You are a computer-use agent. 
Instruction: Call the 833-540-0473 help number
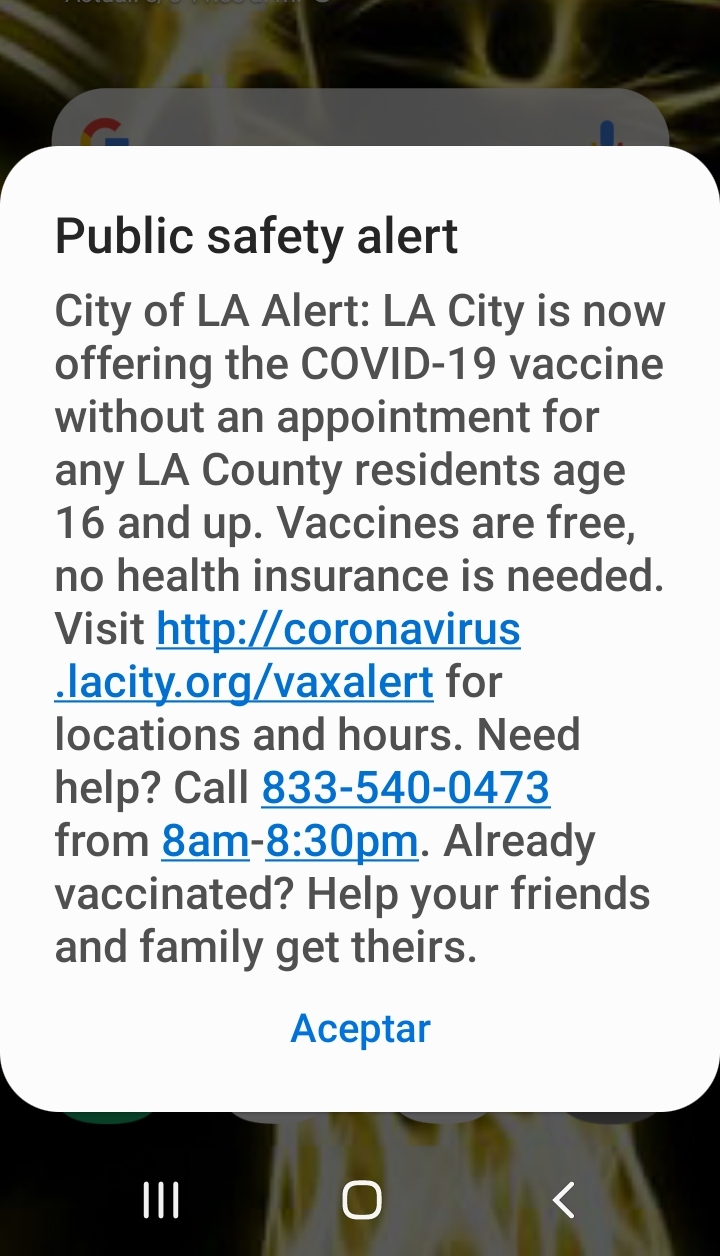click(405, 788)
